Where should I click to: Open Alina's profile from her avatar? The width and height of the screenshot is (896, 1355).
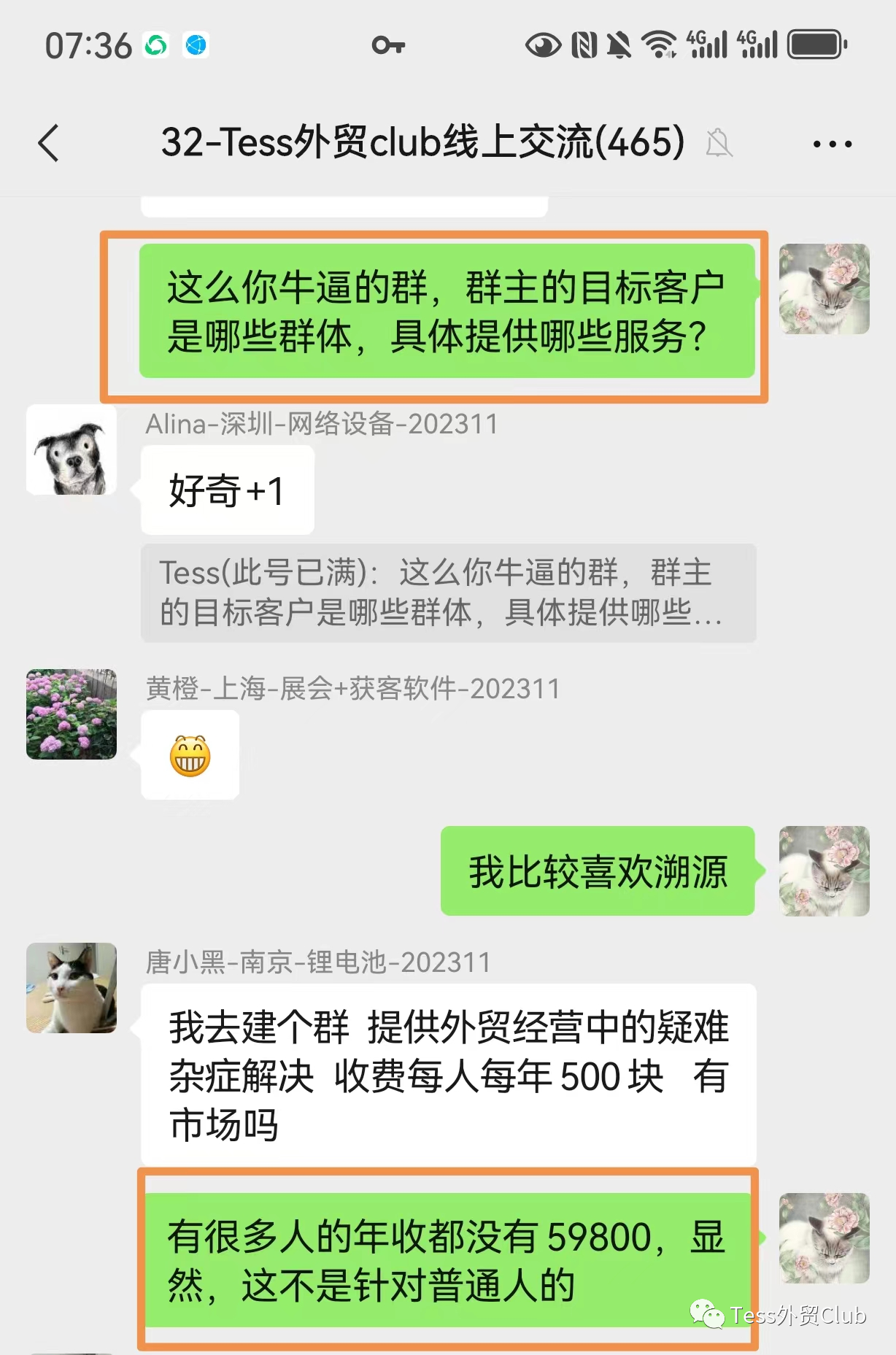(72, 450)
